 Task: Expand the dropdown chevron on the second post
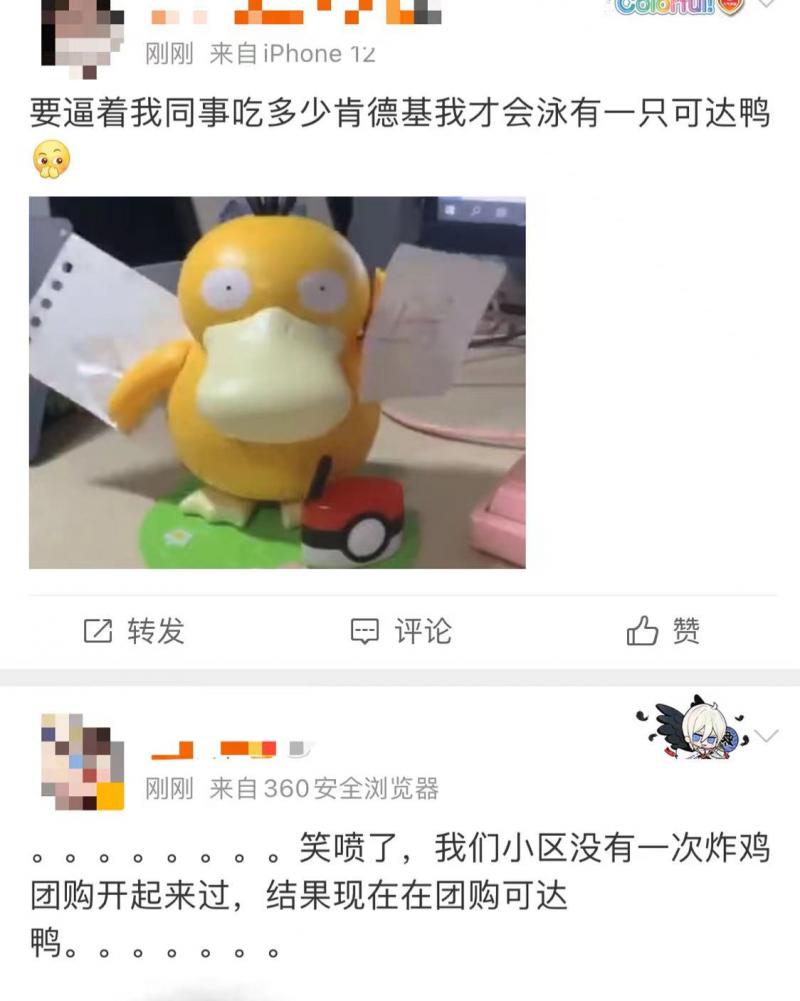point(766,737)
